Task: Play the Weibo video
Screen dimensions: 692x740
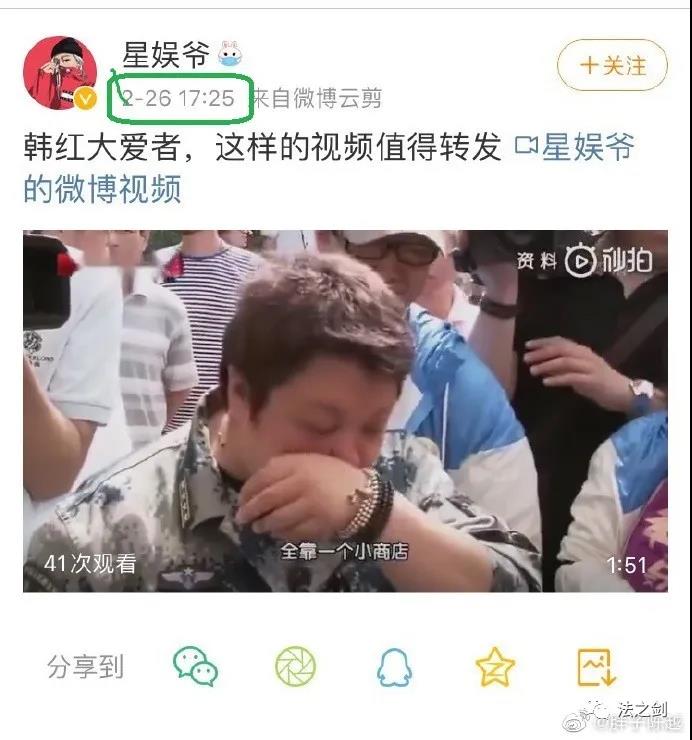Action: point(345,410)
